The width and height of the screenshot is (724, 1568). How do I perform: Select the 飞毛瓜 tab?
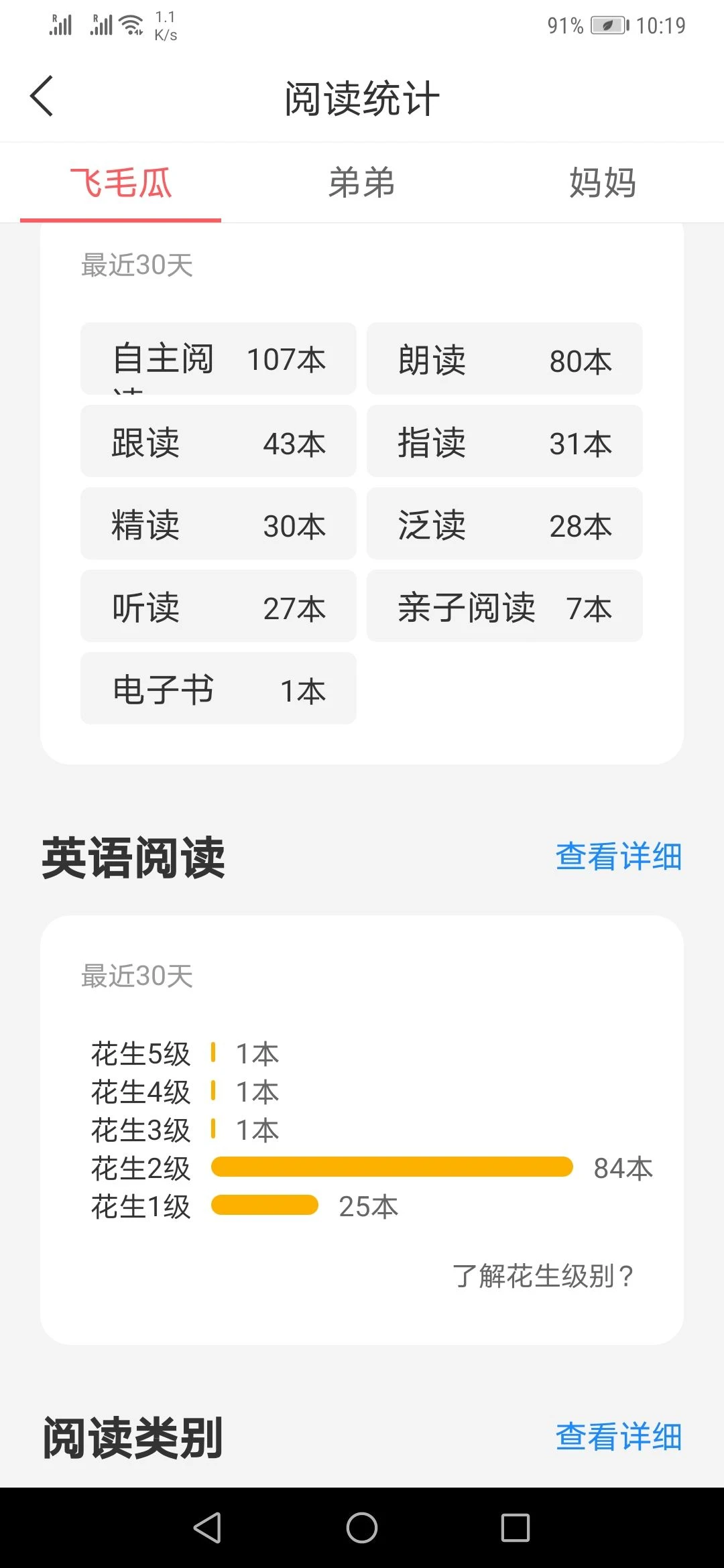(121, 183)
